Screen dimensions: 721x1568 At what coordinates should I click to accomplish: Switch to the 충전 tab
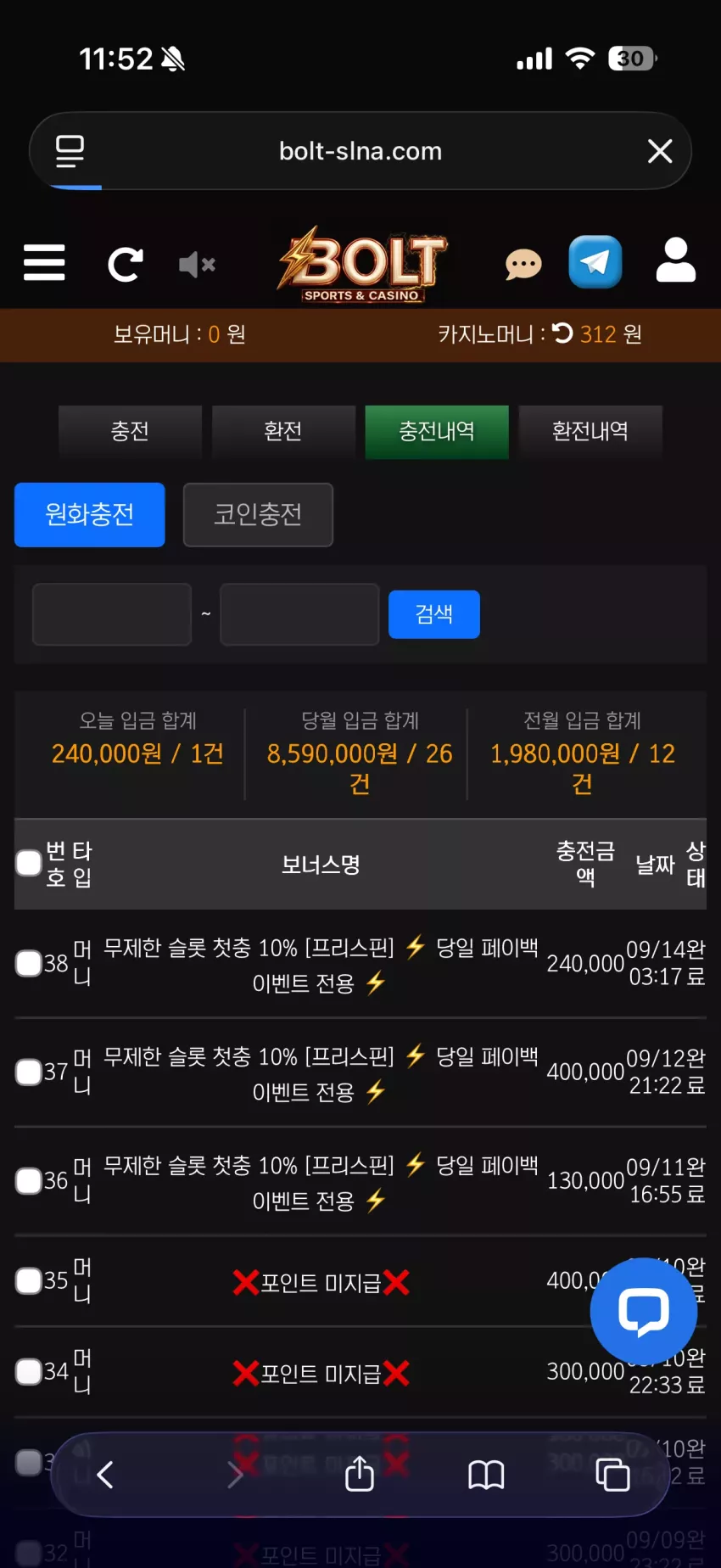click(x=130, y=432)
